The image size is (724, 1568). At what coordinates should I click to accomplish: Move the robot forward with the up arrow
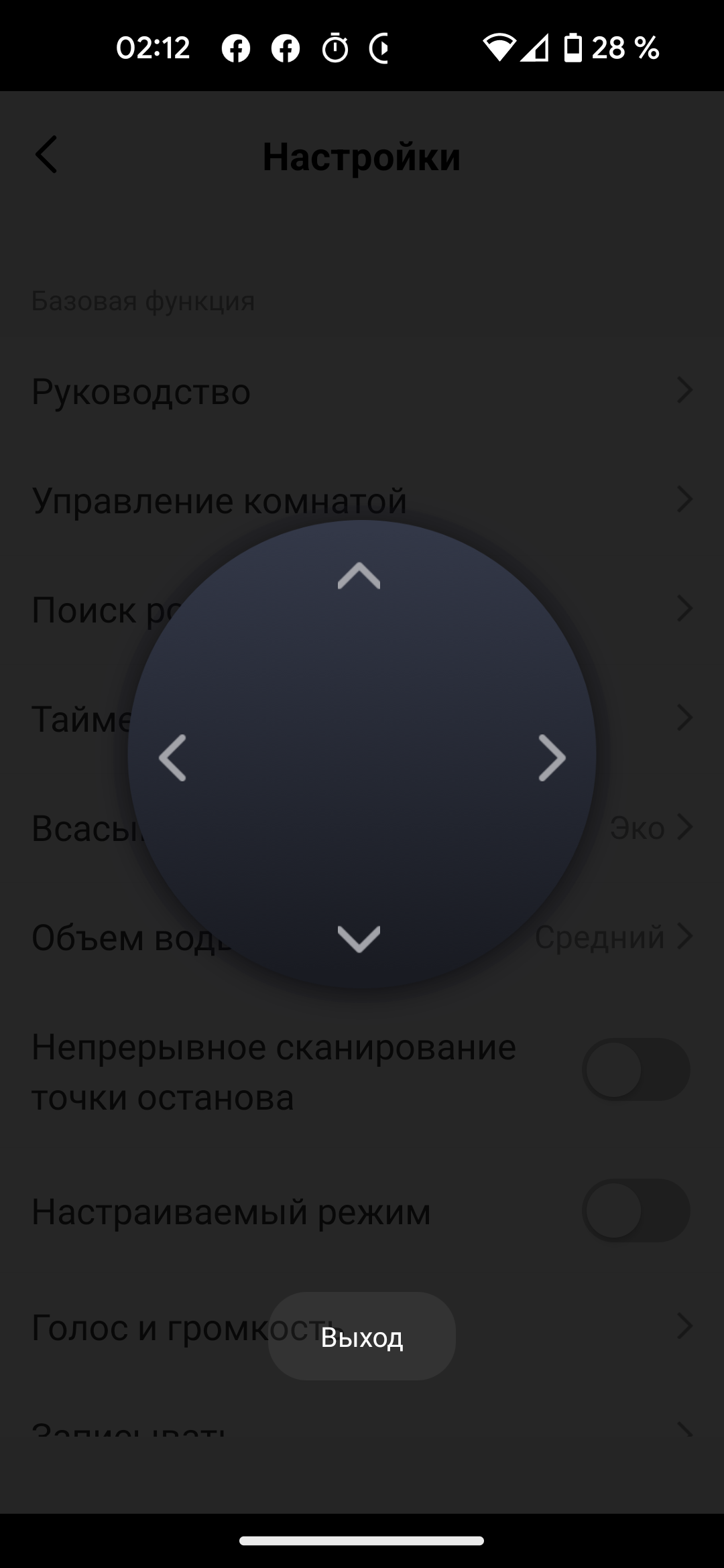tap(359, 576)
